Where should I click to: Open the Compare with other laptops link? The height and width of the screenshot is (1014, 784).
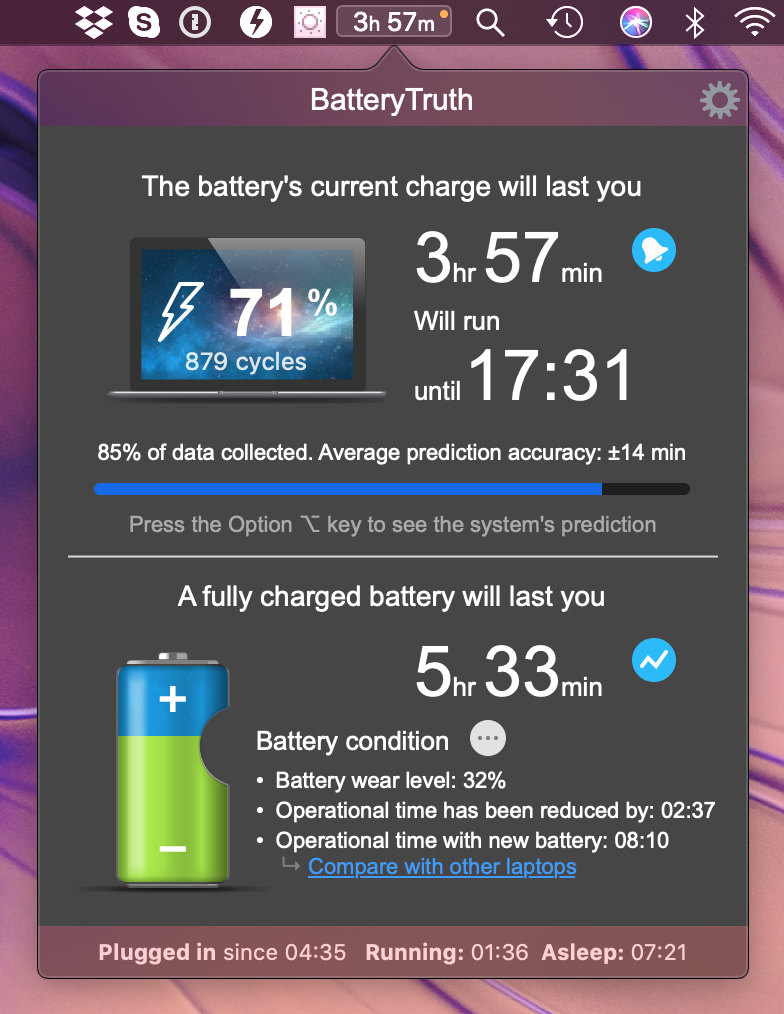click(x=442, y=866)
